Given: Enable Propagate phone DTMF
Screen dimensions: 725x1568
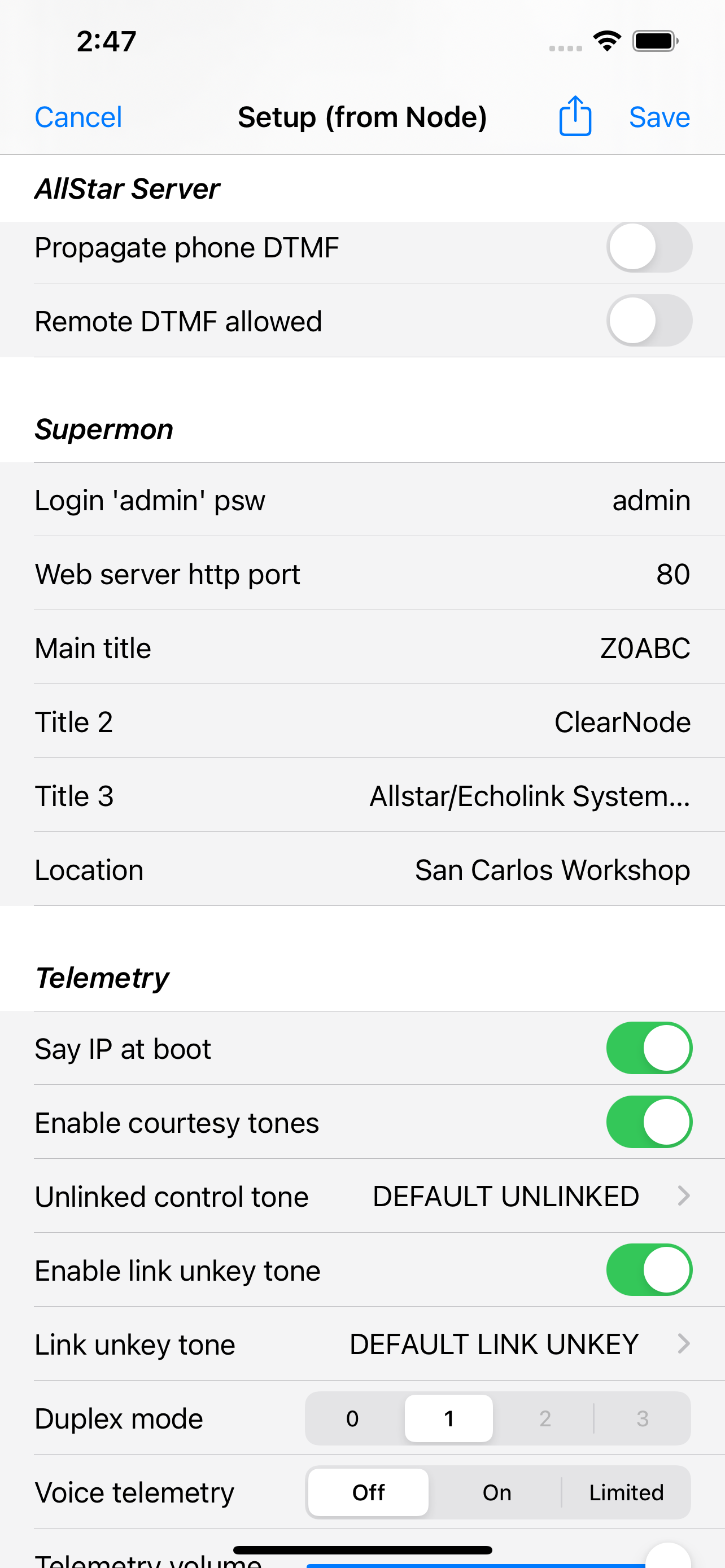Looking at the screenshot, I should (648, 247).
